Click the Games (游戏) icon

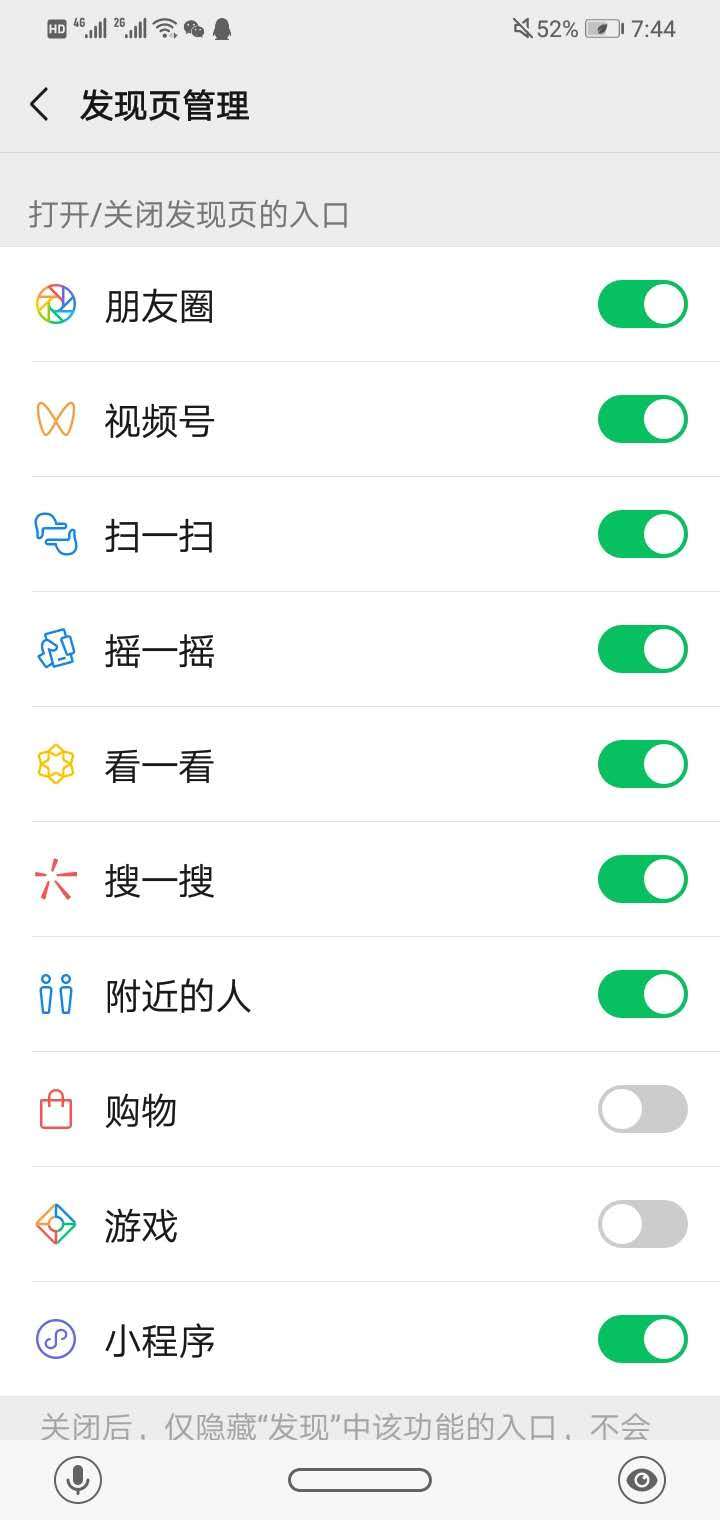pos(55,1225)
